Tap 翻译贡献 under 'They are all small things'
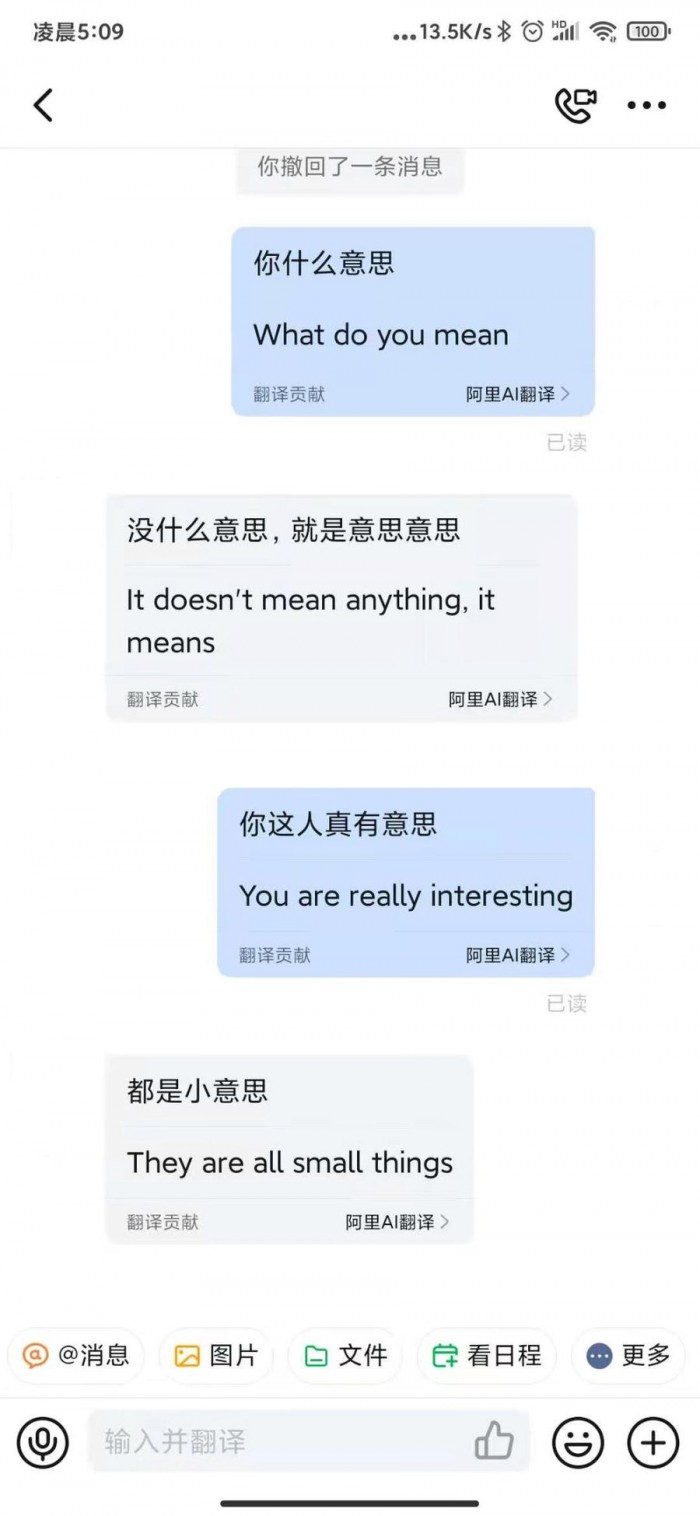700x1516 pixels. pos(162,1221)
